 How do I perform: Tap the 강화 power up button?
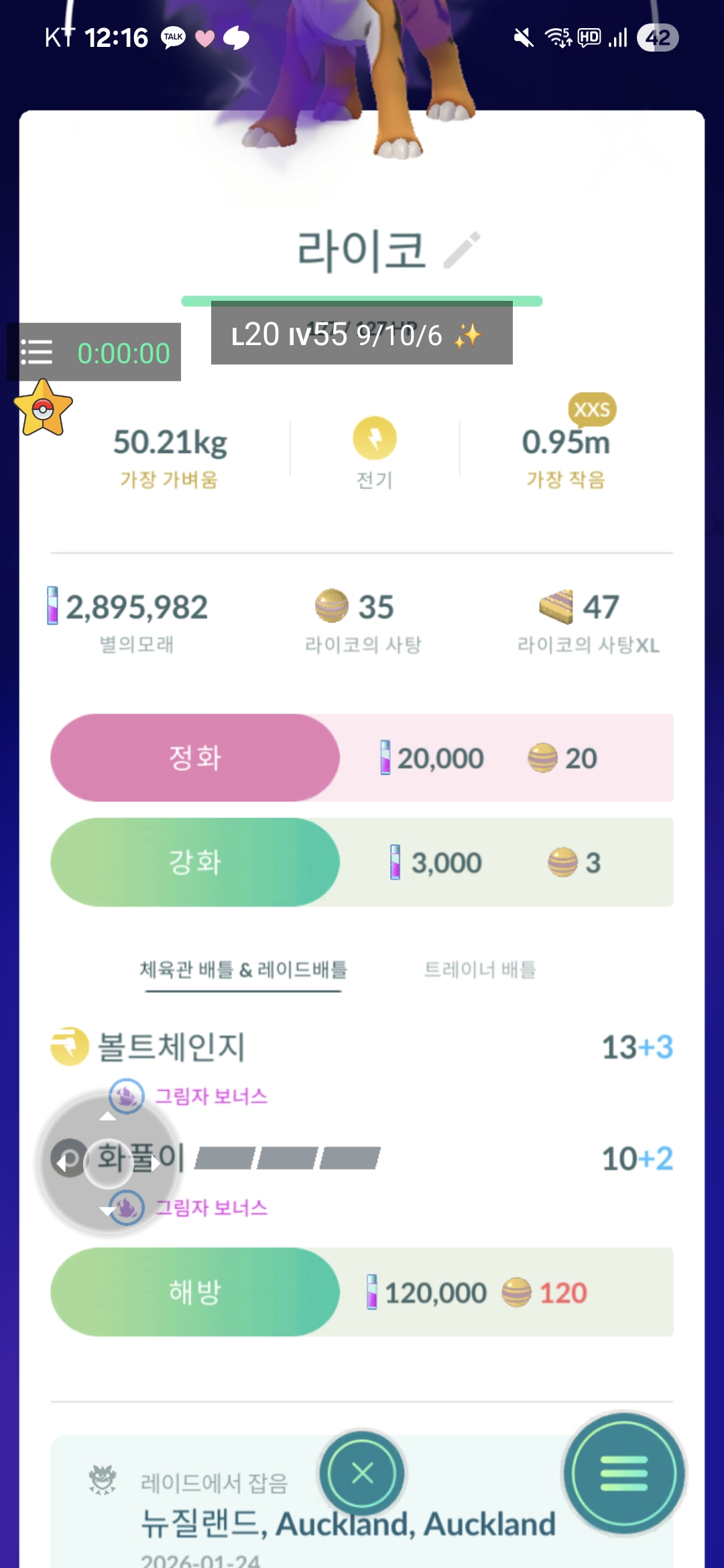coord(195,862)
